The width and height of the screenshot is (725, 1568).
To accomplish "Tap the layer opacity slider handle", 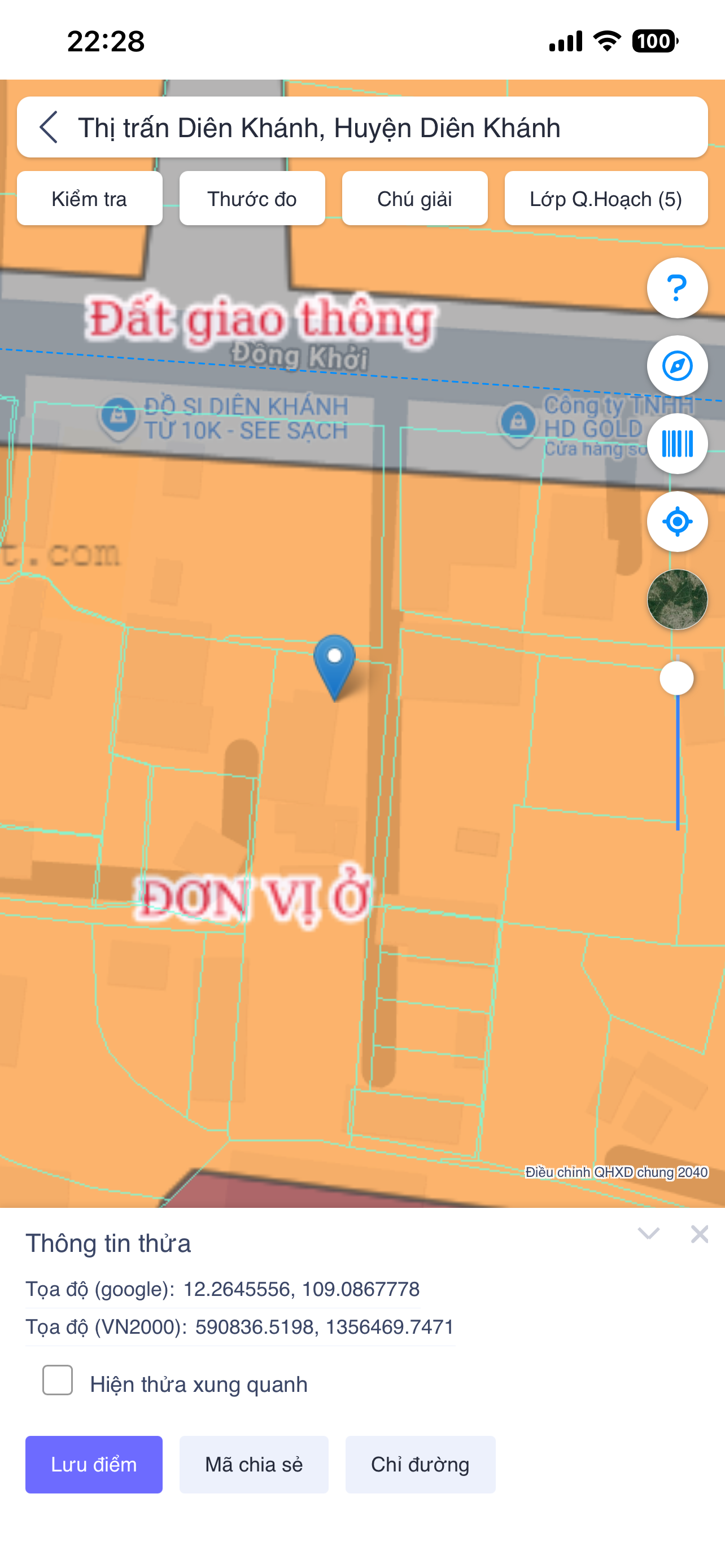I will [677, 678].
